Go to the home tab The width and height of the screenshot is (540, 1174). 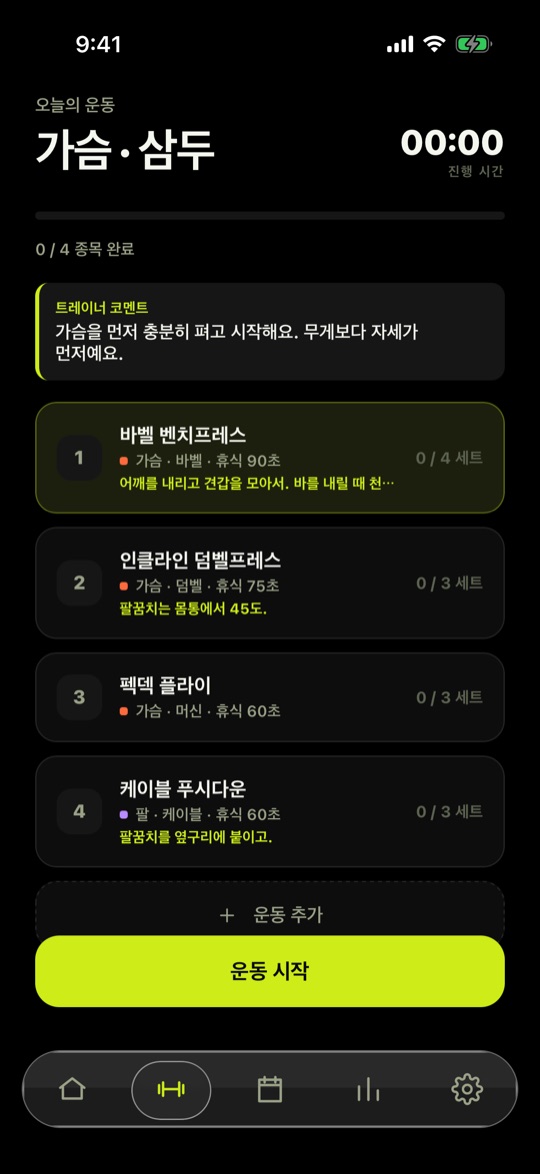(x=72, y=1089)
